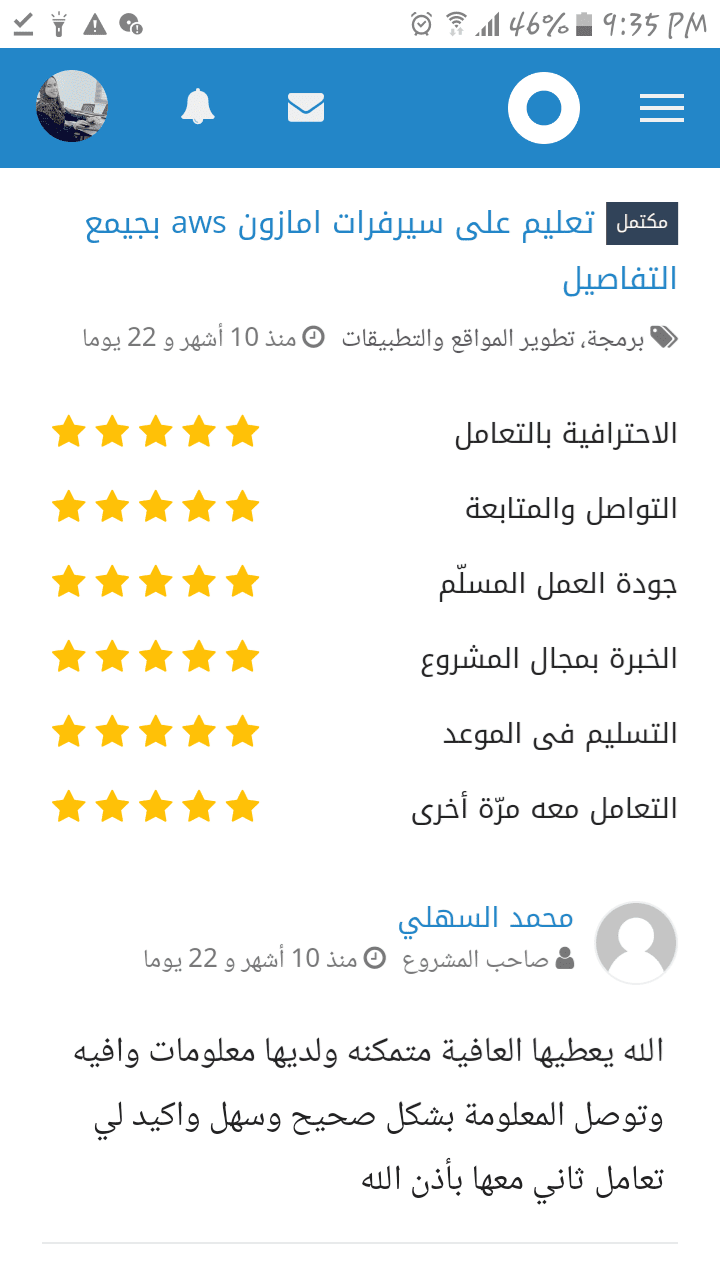
Task: Click the clock icon next to the reviewer date
Action: [x=375, y=959]
